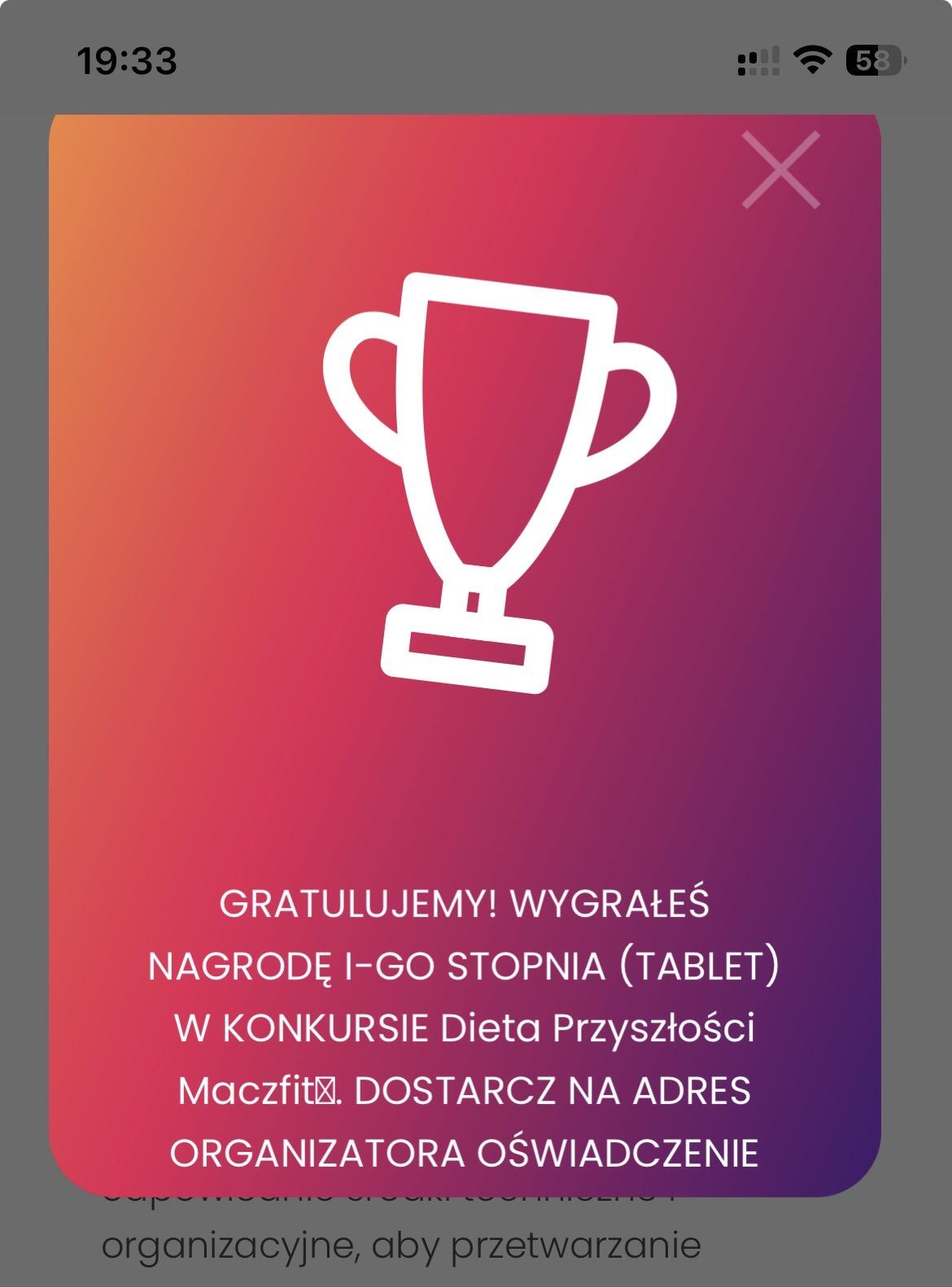Close the prize congratulations popup
This screenshot has height=1287, width=952.
pyautogui.click(x=780, y=169)
